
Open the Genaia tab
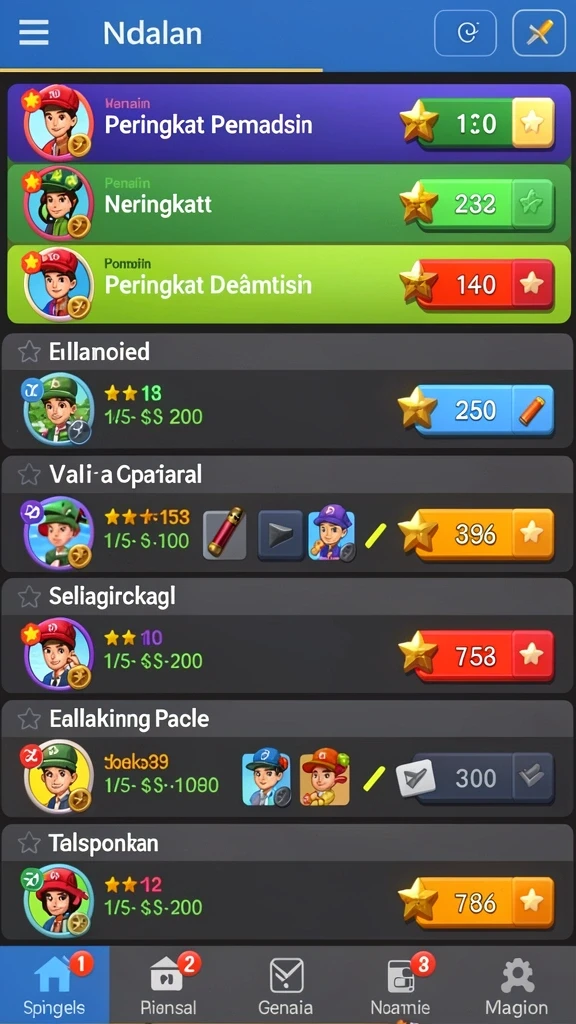point(286,985)
